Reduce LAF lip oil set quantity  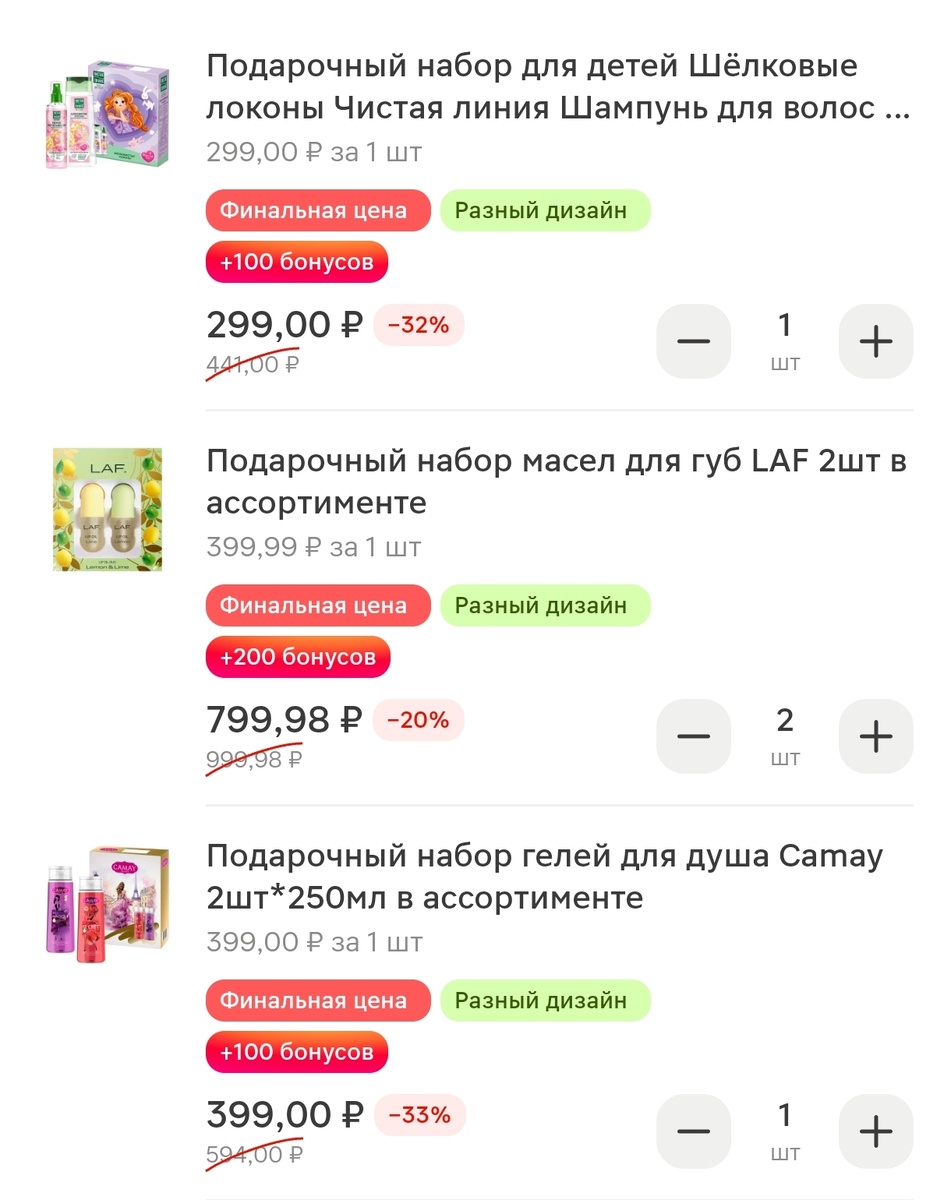[693, 737]
